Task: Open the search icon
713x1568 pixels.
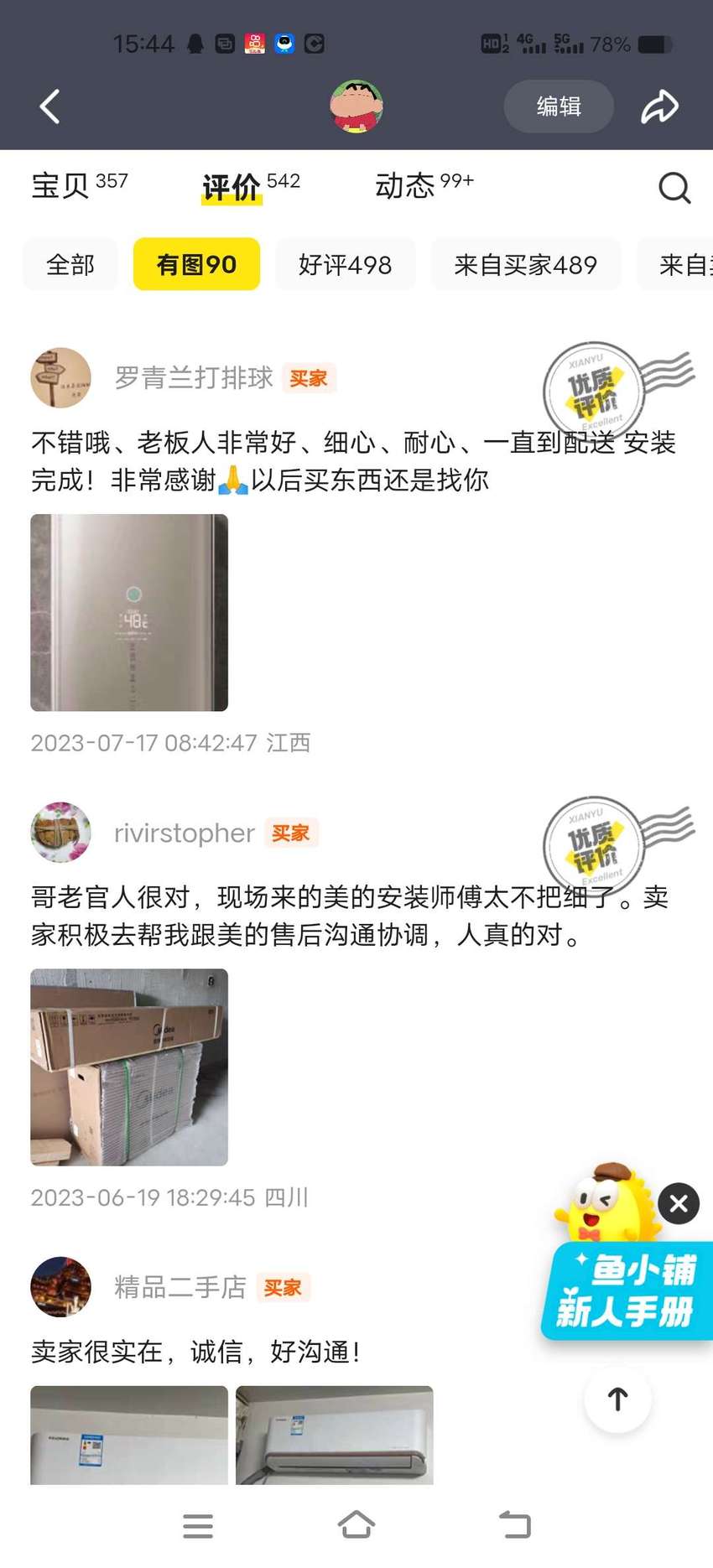Action: coord(674,188)
